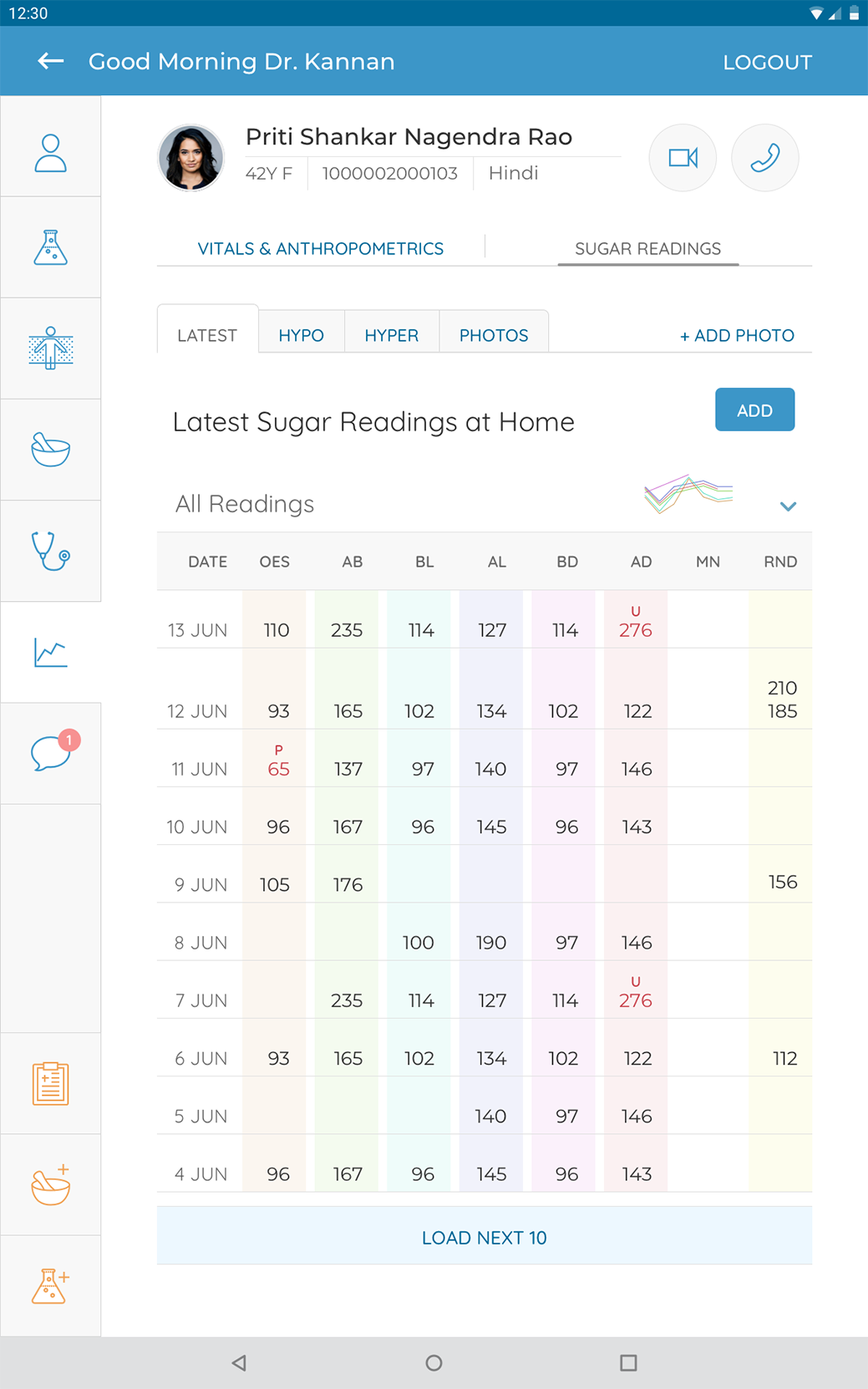Open the trends chart sidebar item

[x=51, y=653]
